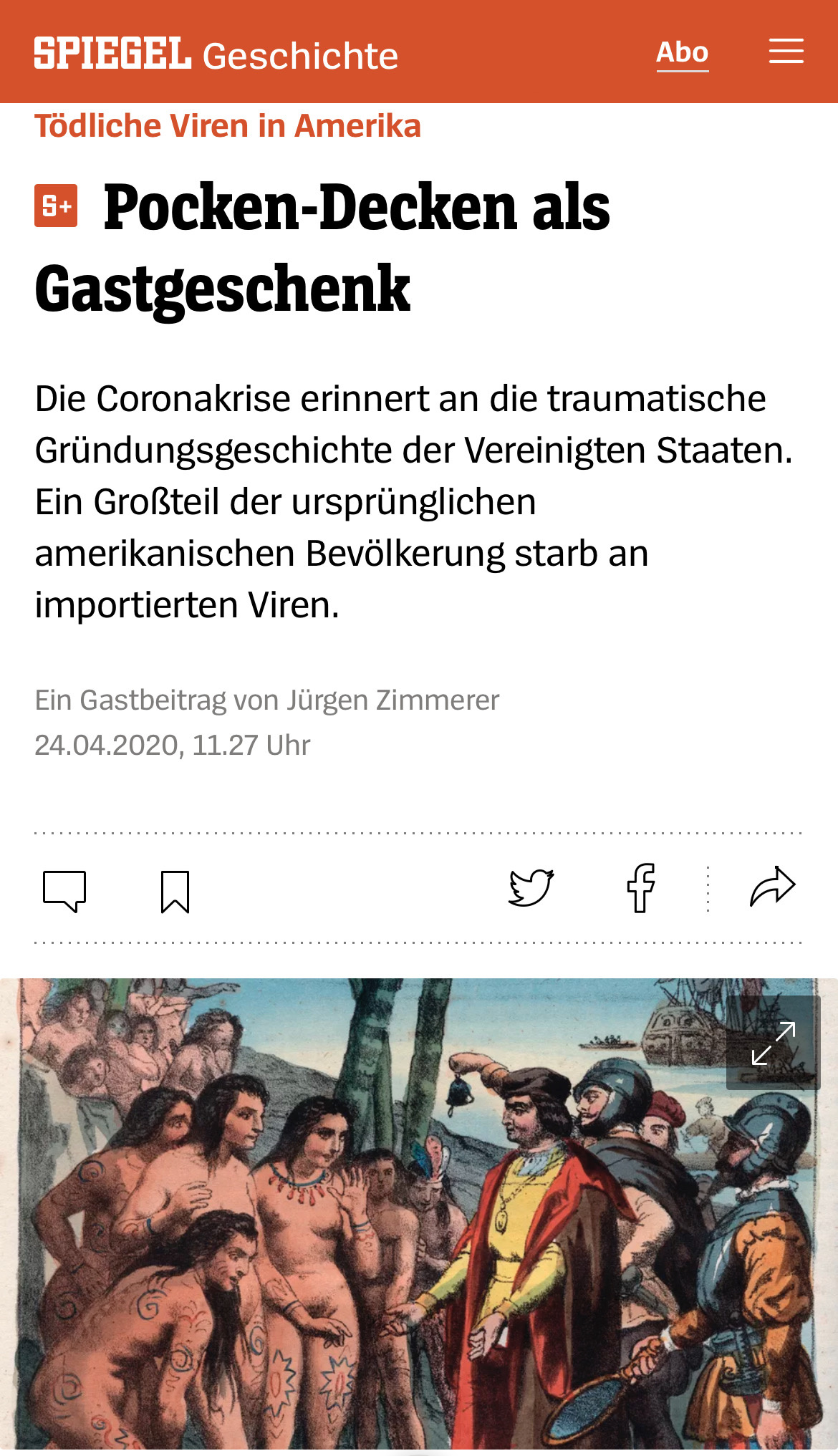The height and width of the screenshot is (1456, 838).
Task: Open the article comments
Action: (64, 891)
